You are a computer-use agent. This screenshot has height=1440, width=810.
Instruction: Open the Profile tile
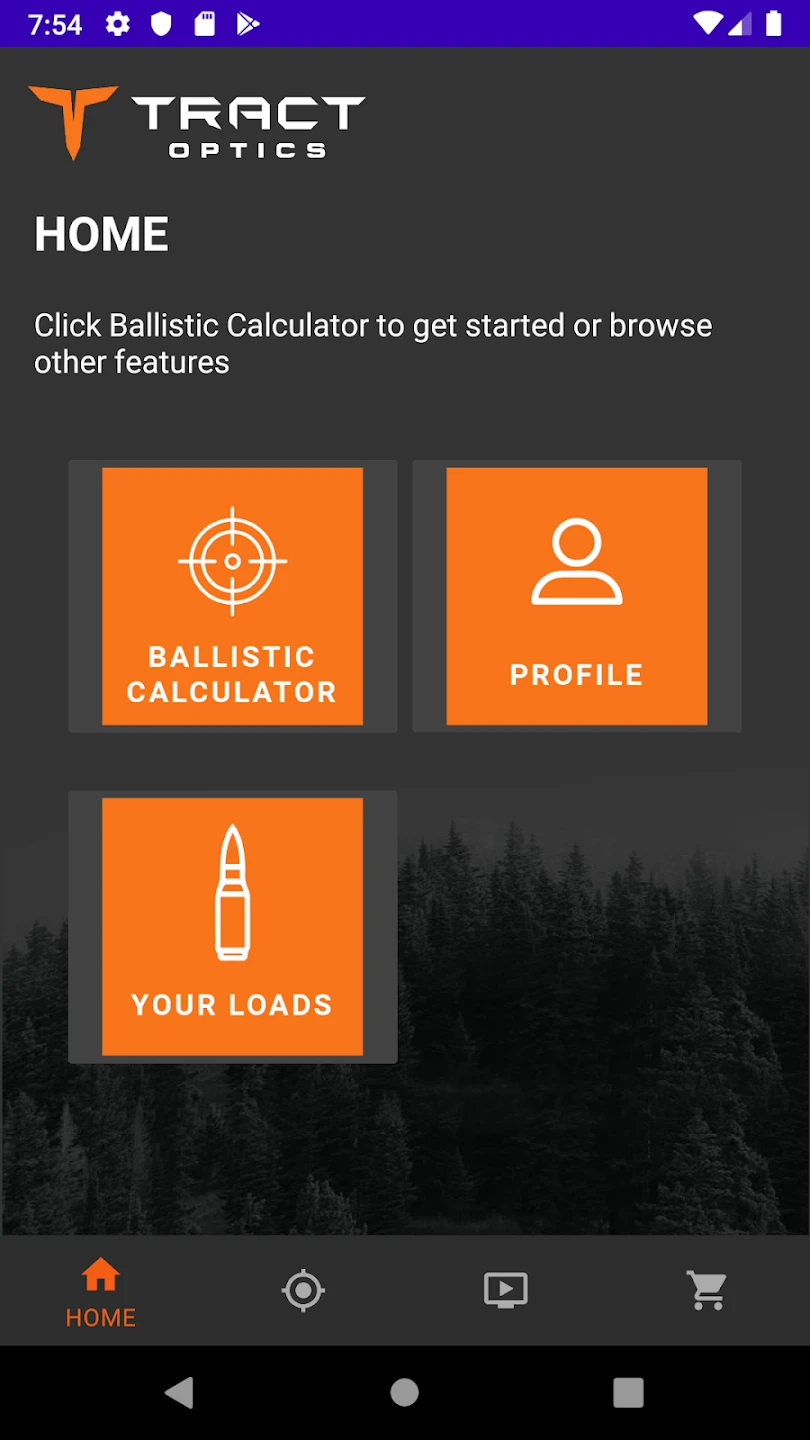point(576,596)
